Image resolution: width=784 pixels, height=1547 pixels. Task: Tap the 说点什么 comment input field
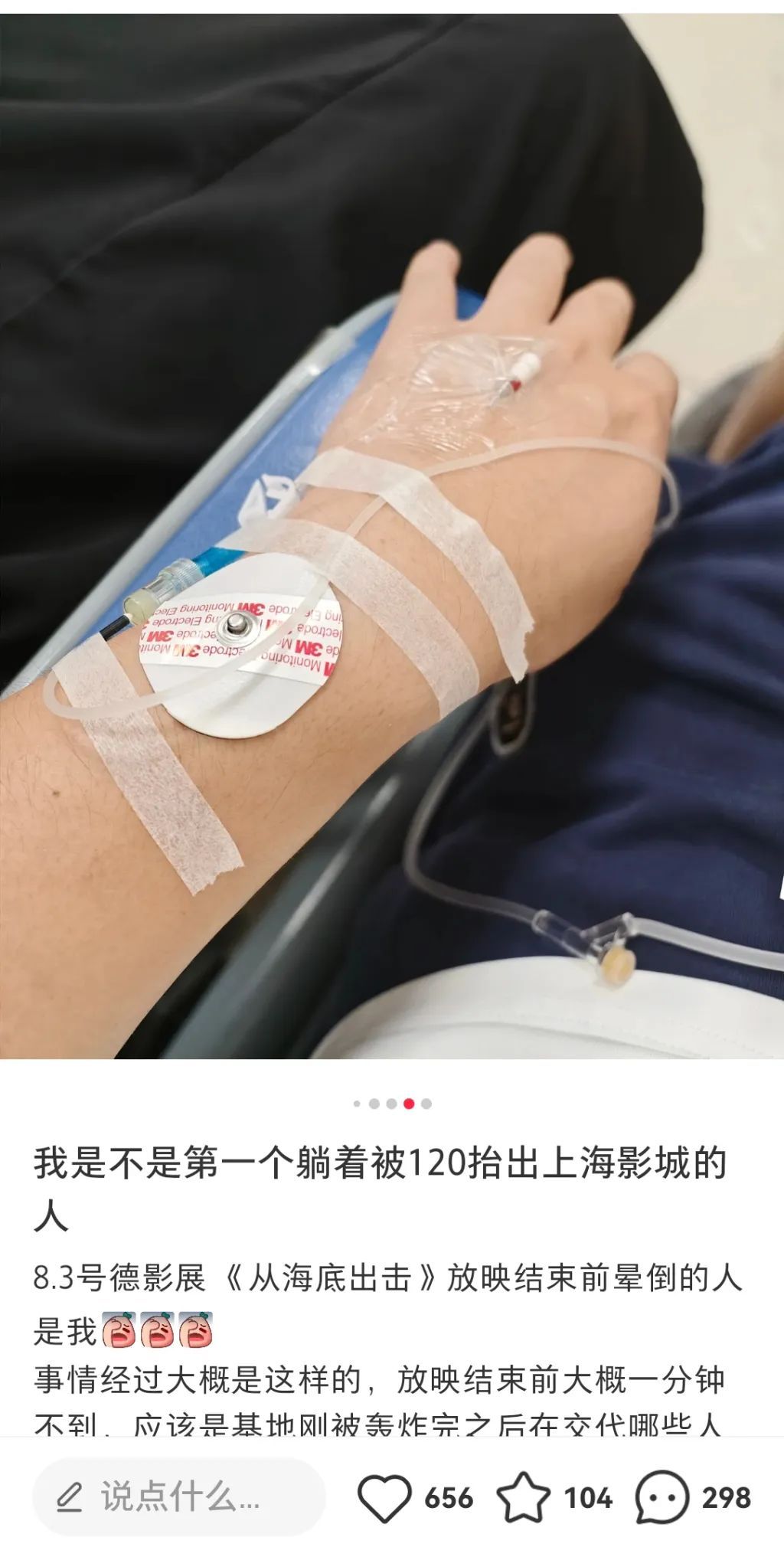180,1497
